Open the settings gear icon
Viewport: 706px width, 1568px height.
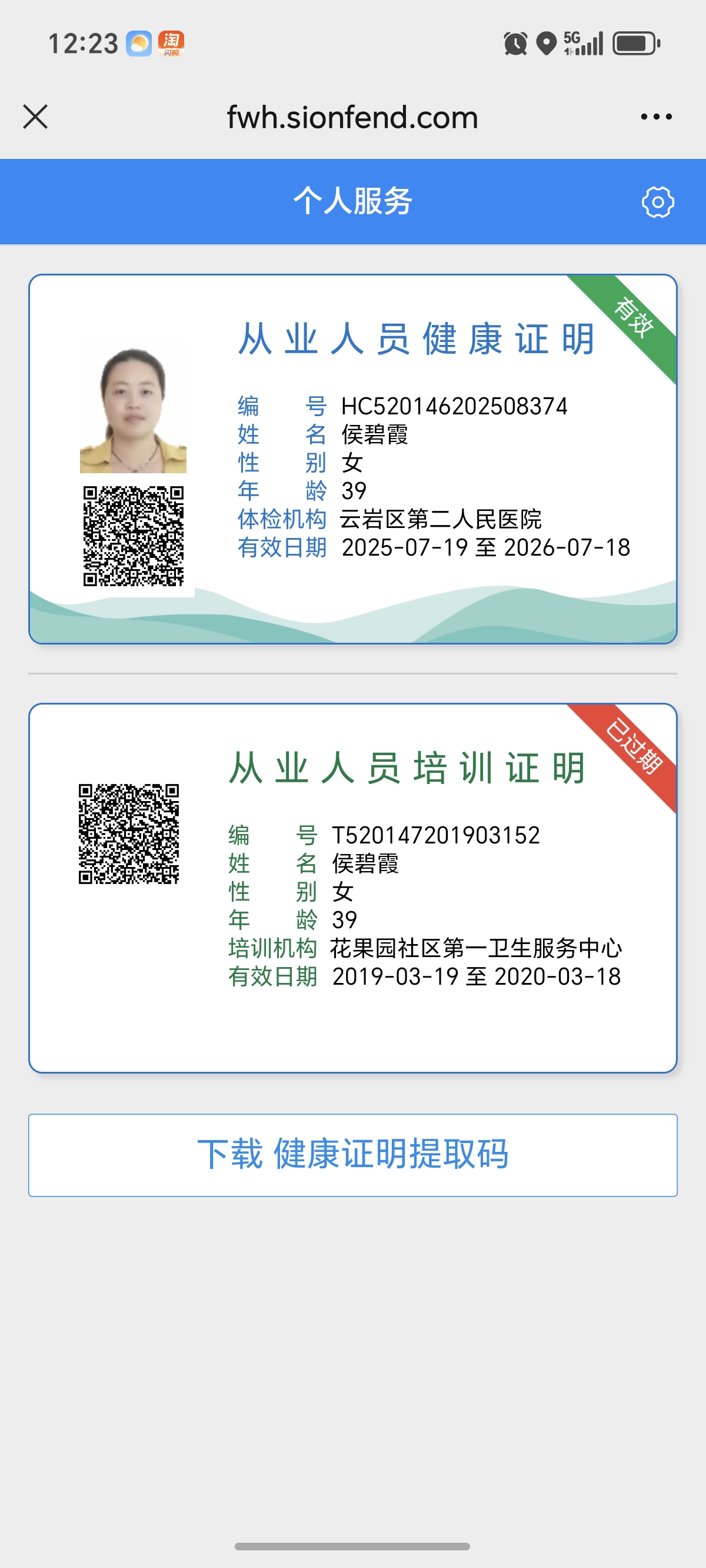657,202
